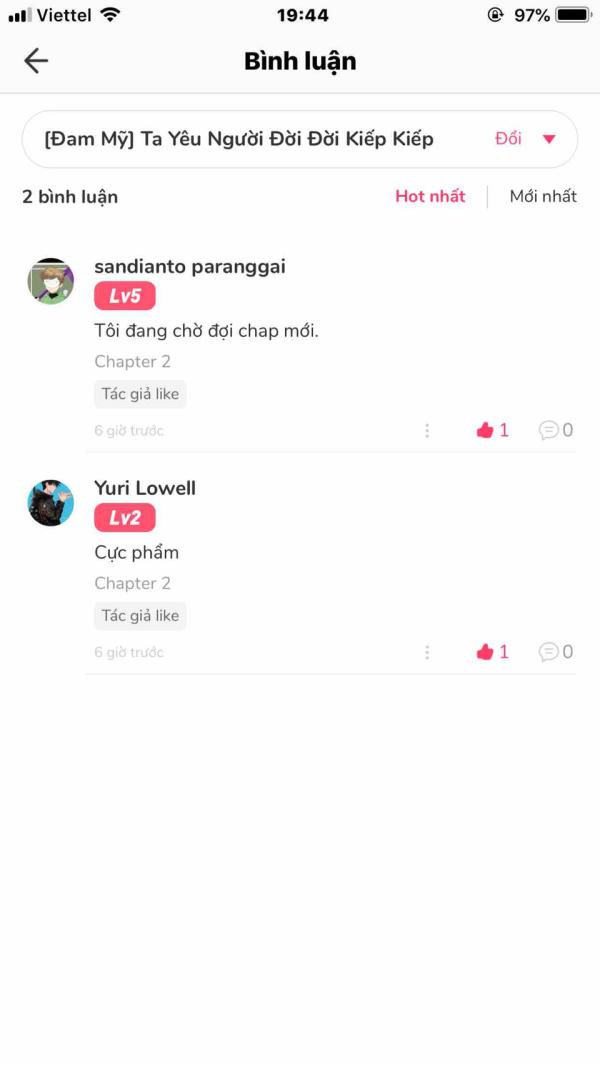The image size is (600, 1067).
Task: Go back using the top-left arrow
Action: coord(36,61)
